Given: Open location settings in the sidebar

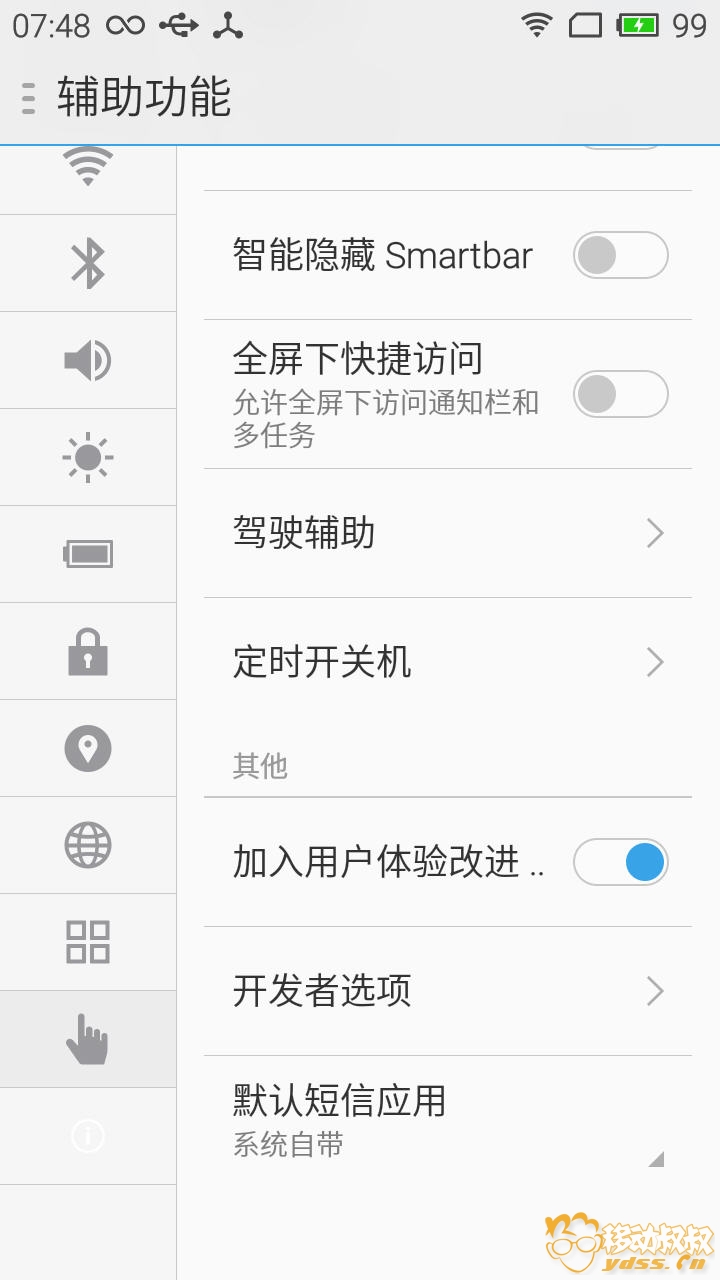Looking at the screenshot, I should click(88, 748).
